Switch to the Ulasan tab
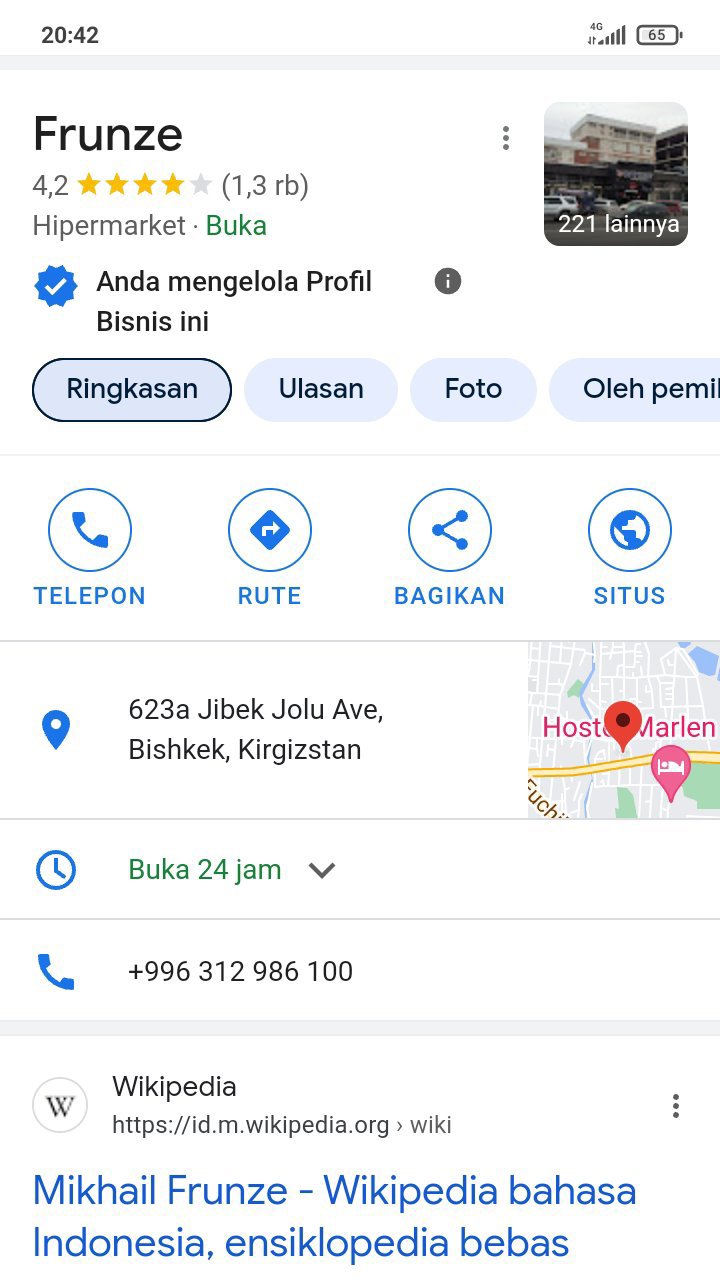720x1280 pixels. (321, 389)
